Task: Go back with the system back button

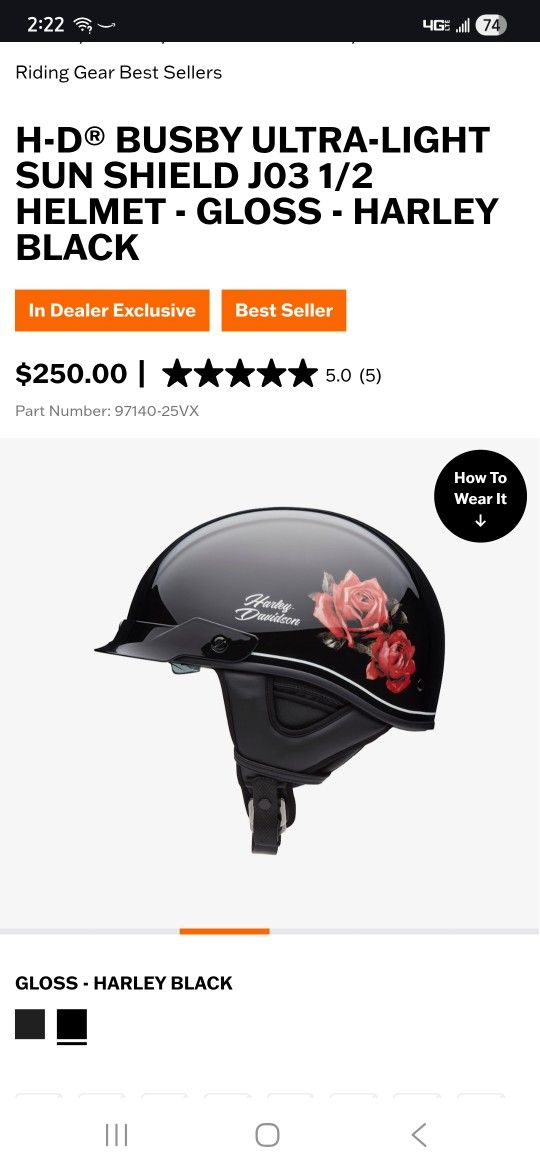Action: pyautogui.click(x=419, y=1135)
